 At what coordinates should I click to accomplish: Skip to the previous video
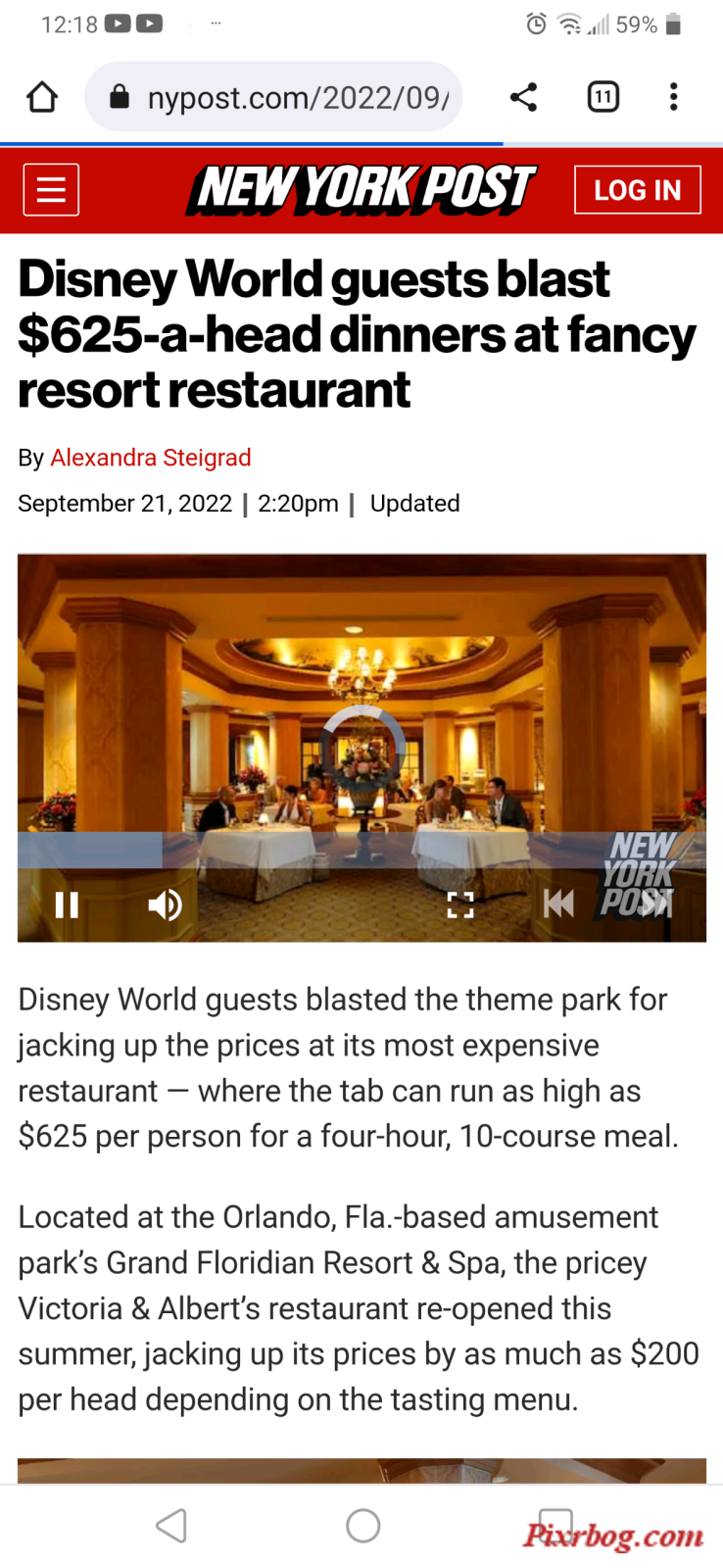(558, 904)
